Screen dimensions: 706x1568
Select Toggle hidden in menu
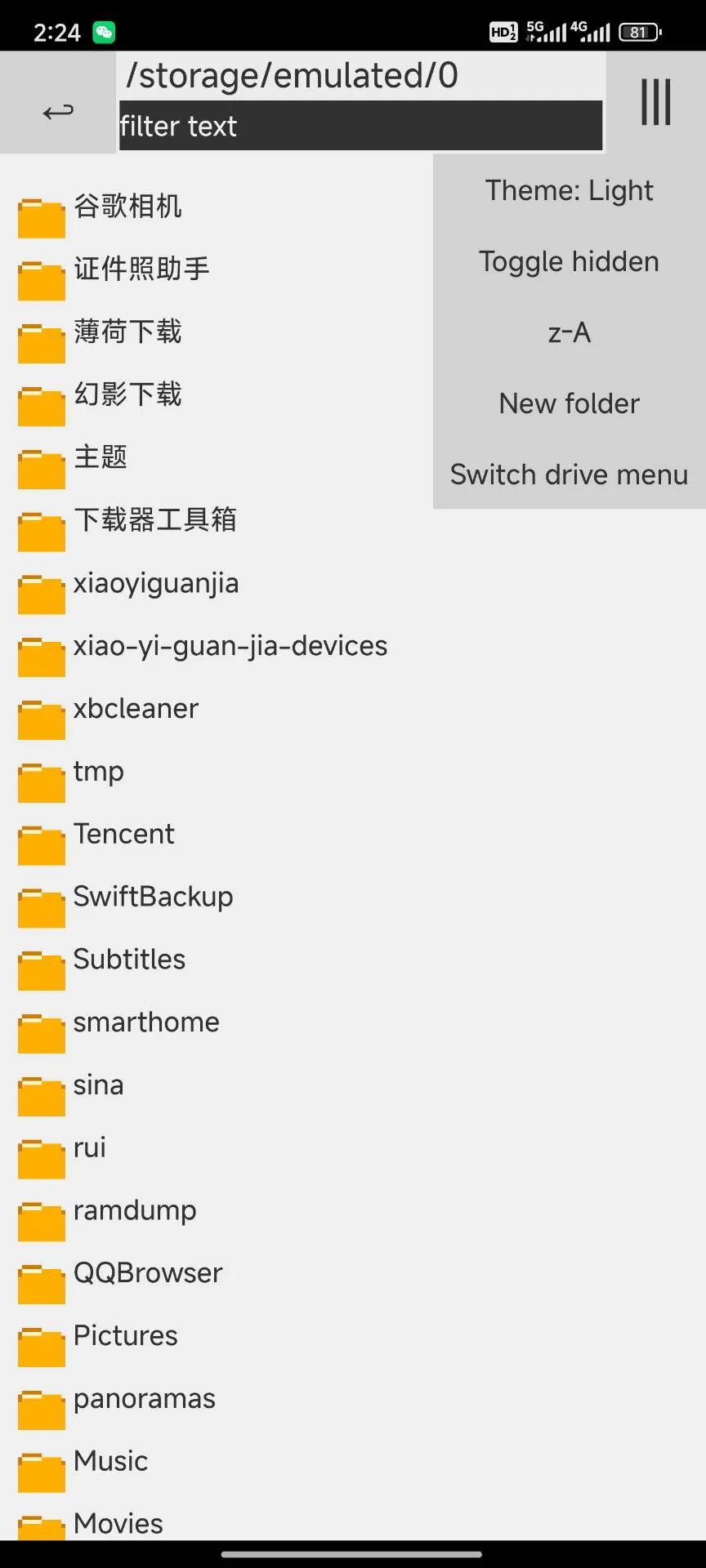point(569,261)
